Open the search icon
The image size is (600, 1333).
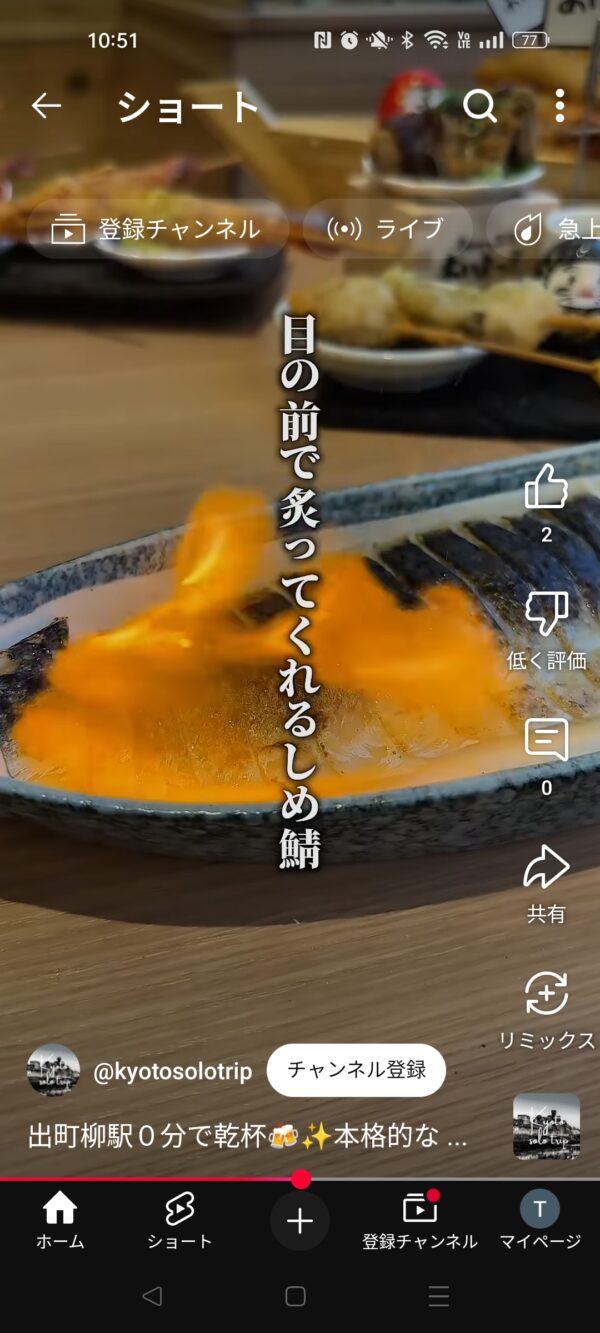tap(480, 106)
